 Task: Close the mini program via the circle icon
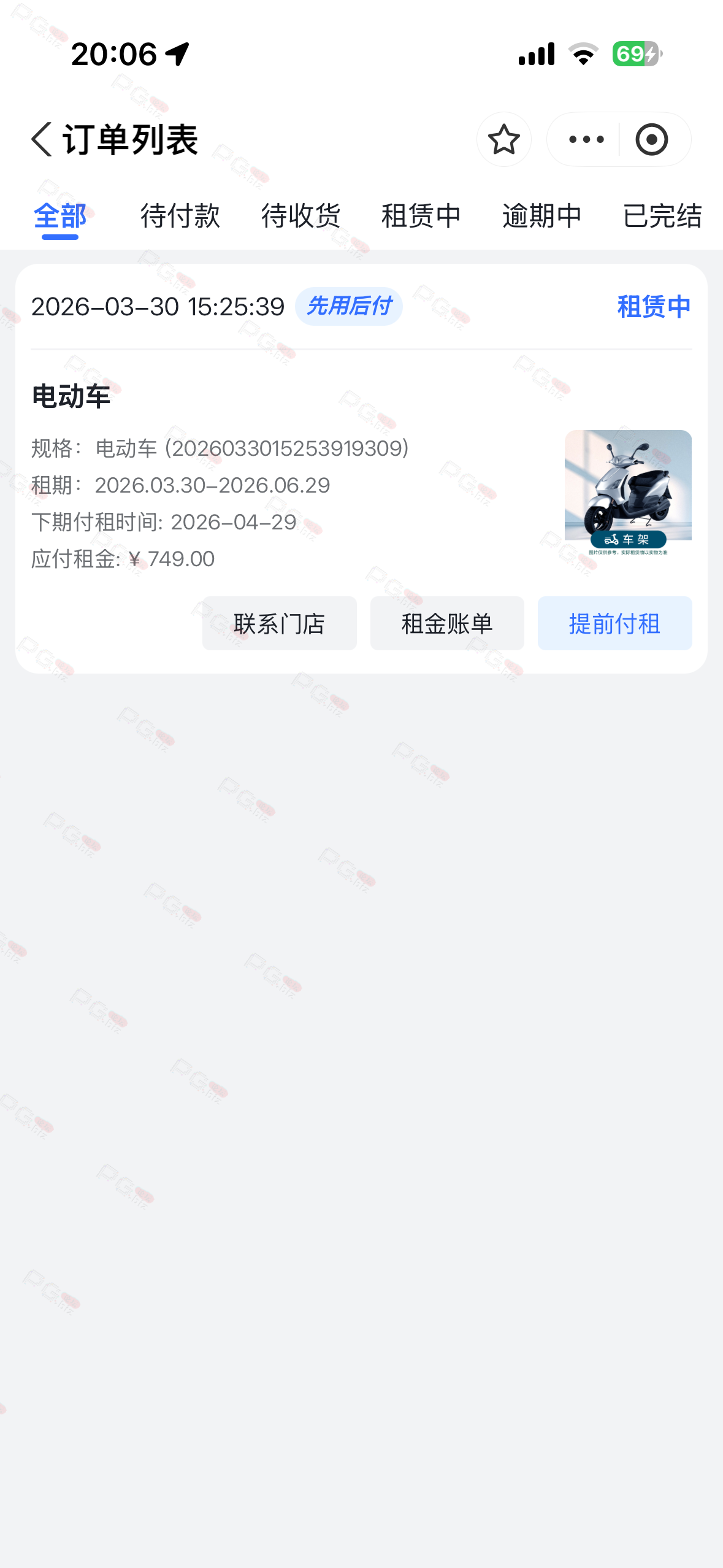tap(651, 139)
